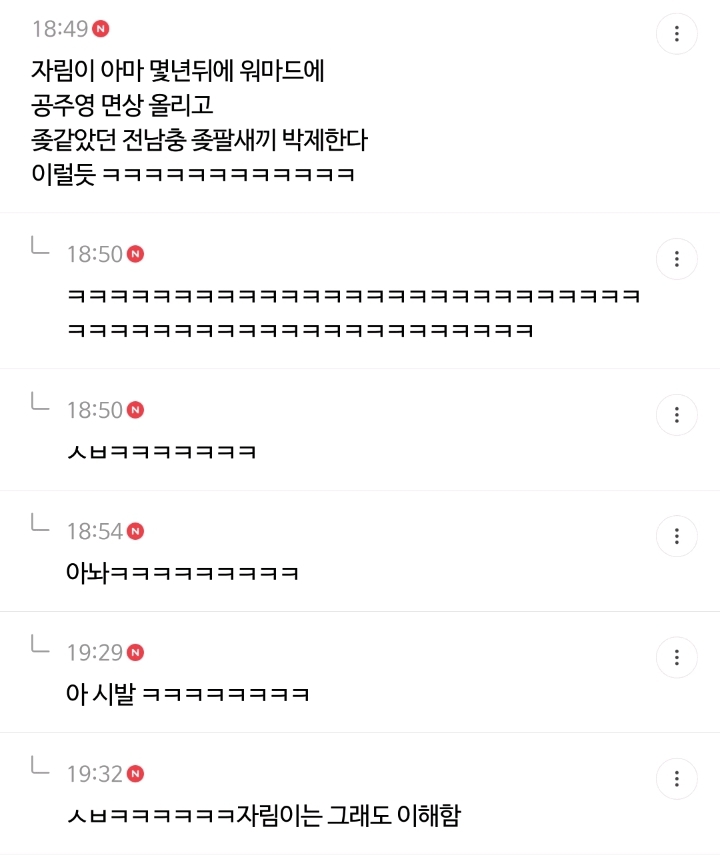Open options for the second 18:50 reply (ㅅㅂㅋㅋ)
The width and height of the screenshot is (720, 859).
(x=677, y=415)
